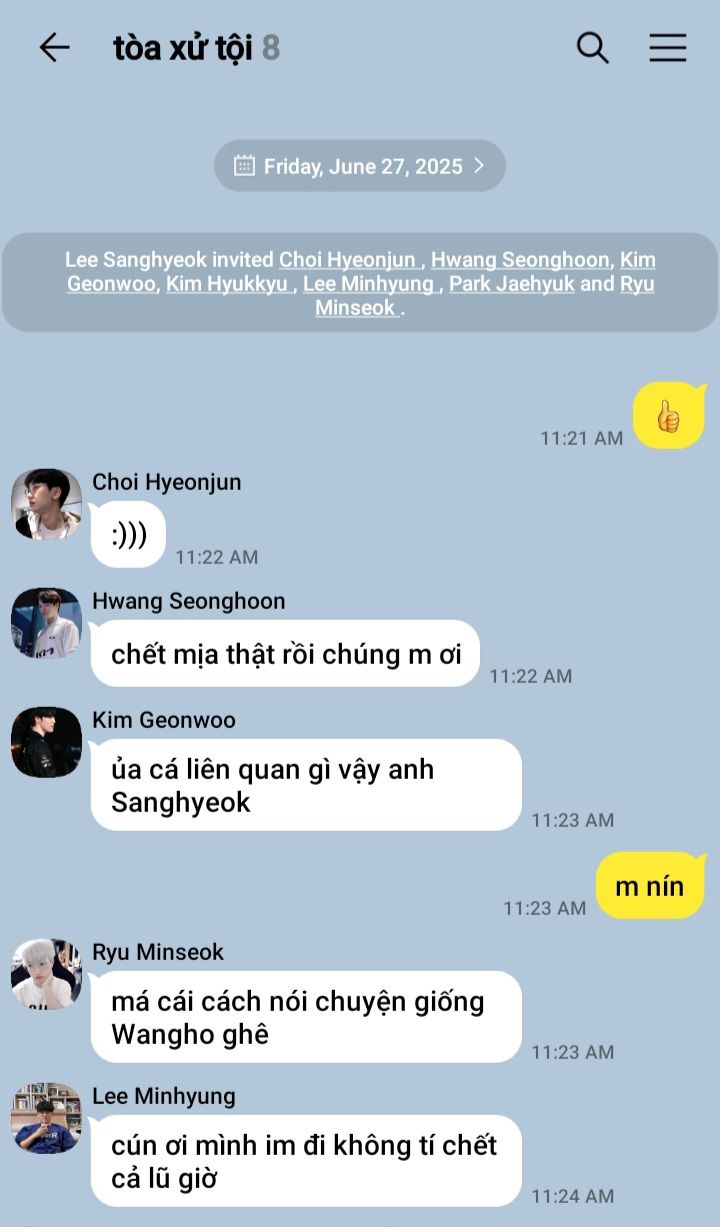Open Park Jaehyuk's link in the invite notice
720x1227 pixels.
[x=512, y=284]
